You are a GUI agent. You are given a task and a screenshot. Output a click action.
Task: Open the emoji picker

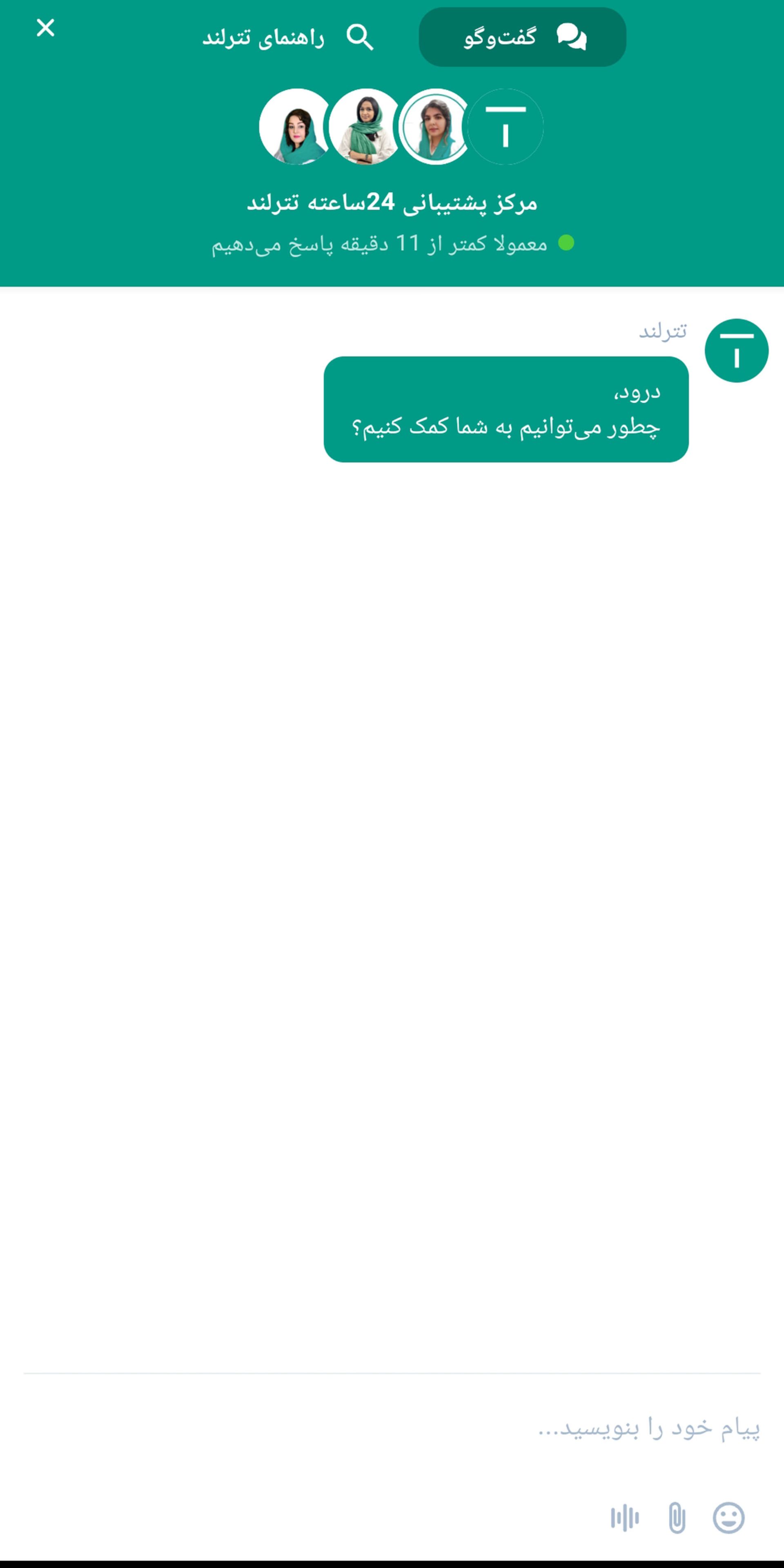pos(728,1517)
